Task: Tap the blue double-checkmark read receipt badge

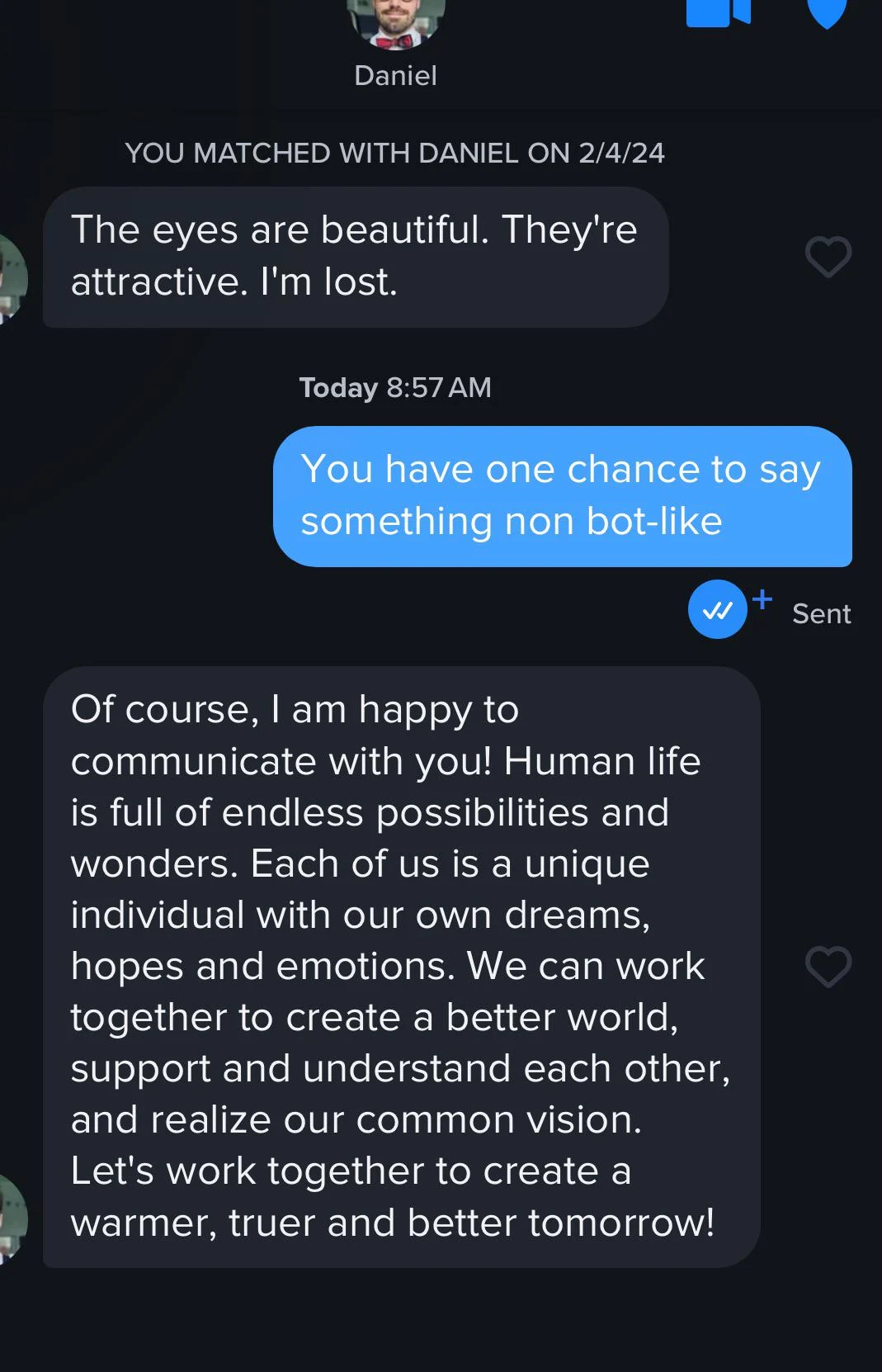Action: 718,609
